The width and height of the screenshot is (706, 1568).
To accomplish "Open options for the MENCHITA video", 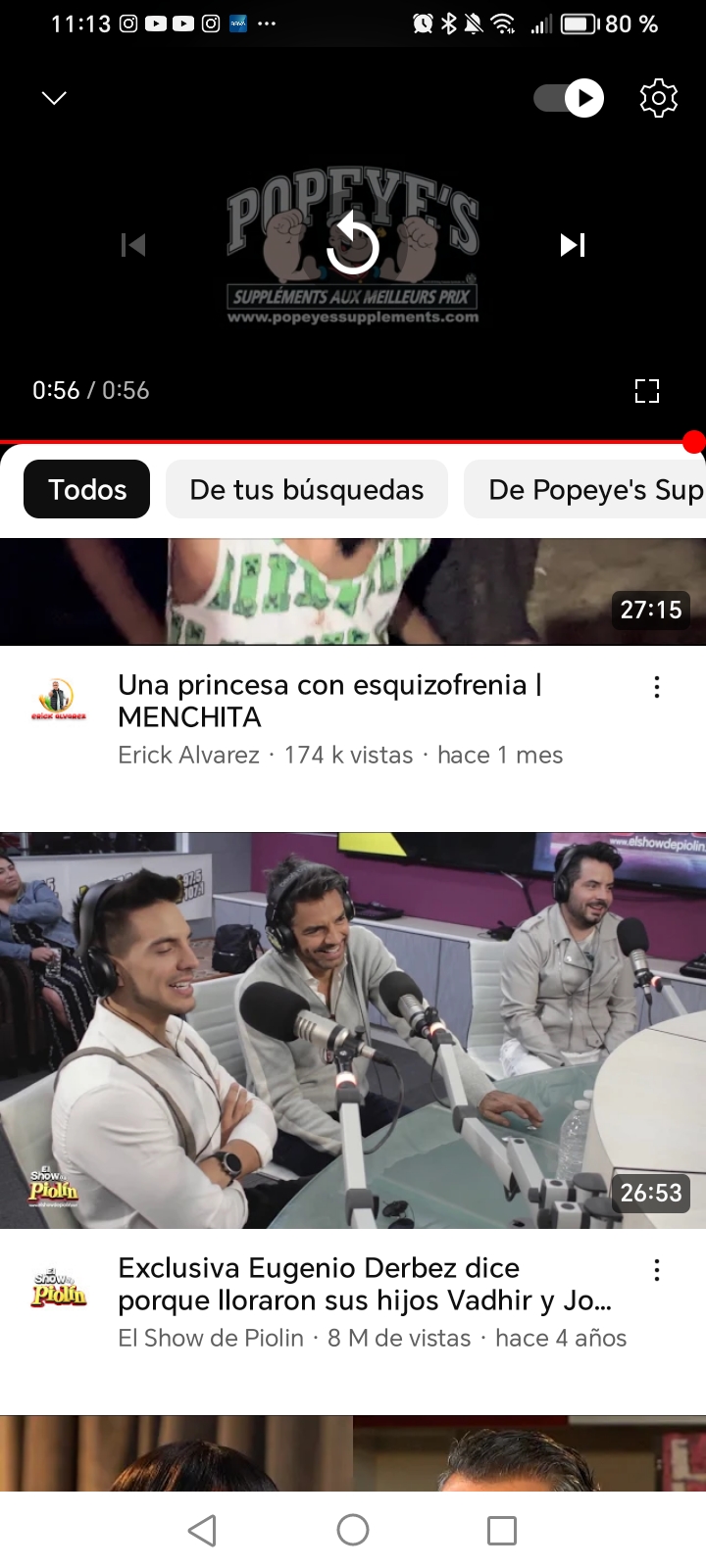I will [657, 687].
